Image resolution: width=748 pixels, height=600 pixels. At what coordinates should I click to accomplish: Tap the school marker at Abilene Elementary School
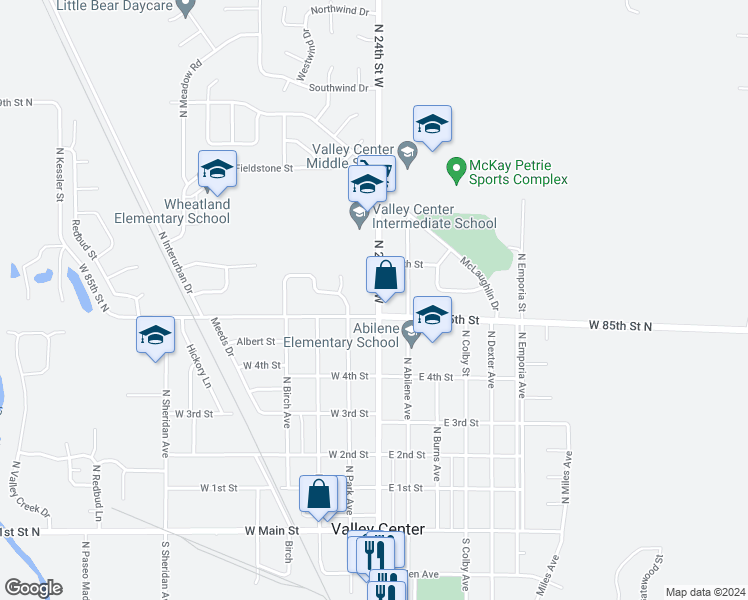pos(432,318)
